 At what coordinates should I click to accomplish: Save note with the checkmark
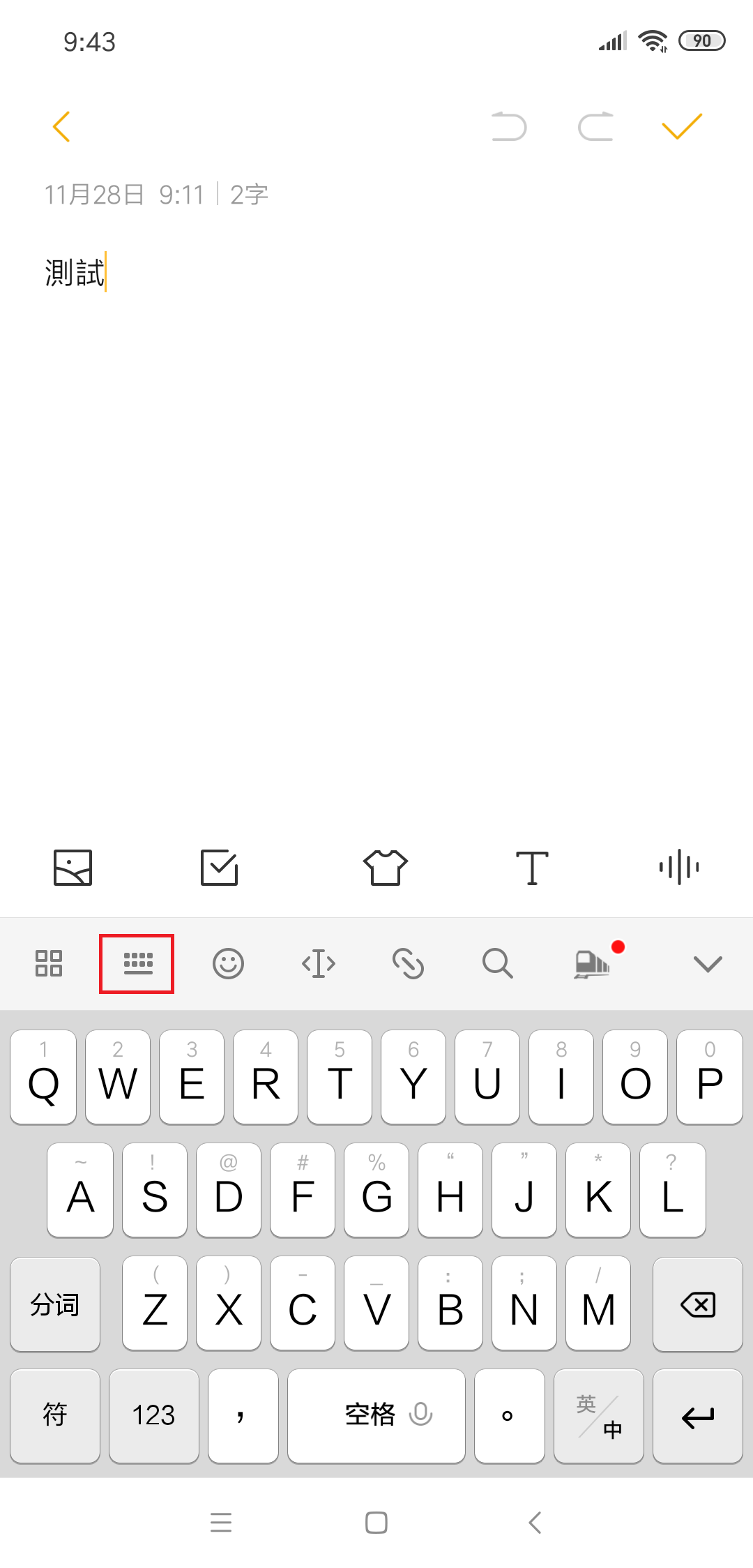click(681, 127)
